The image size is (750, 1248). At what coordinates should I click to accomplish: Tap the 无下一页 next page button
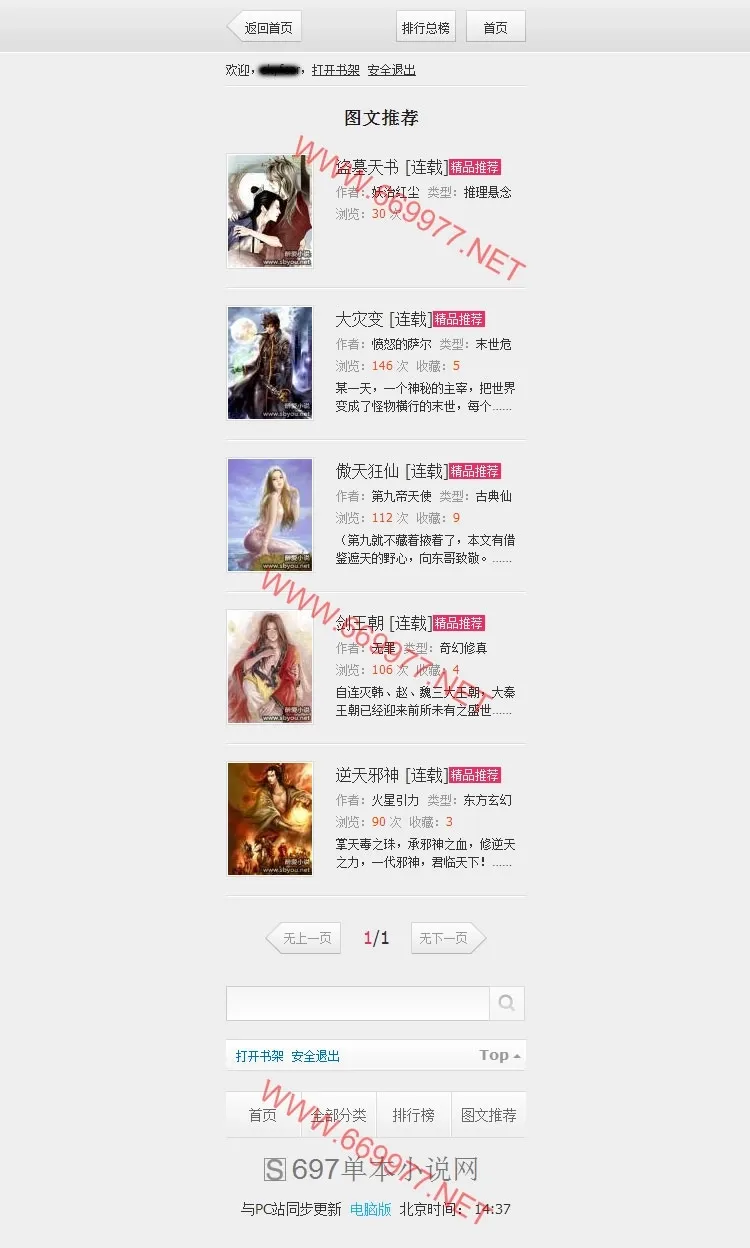tap(446, 938)
